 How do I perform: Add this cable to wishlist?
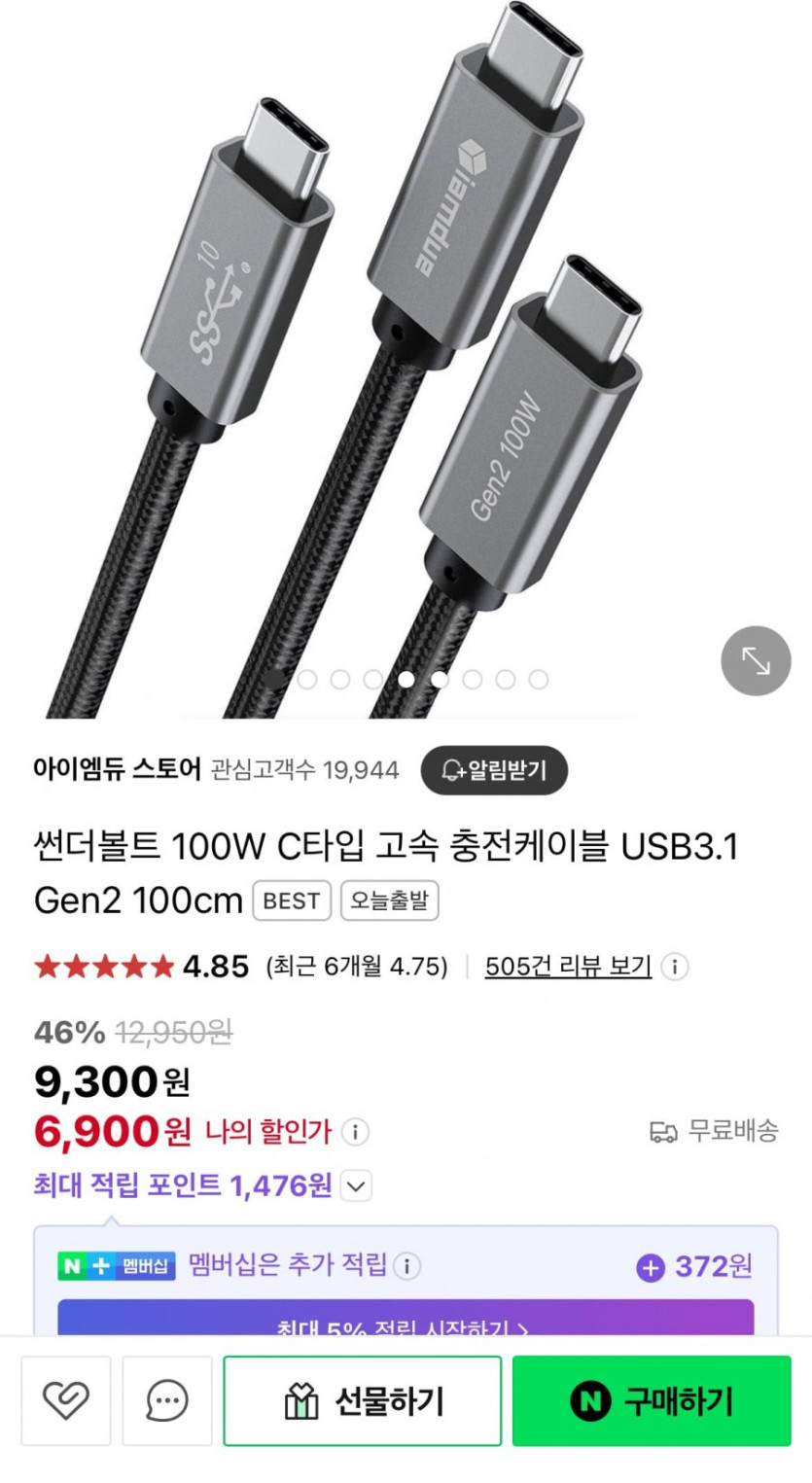(x=66, y=1400)
